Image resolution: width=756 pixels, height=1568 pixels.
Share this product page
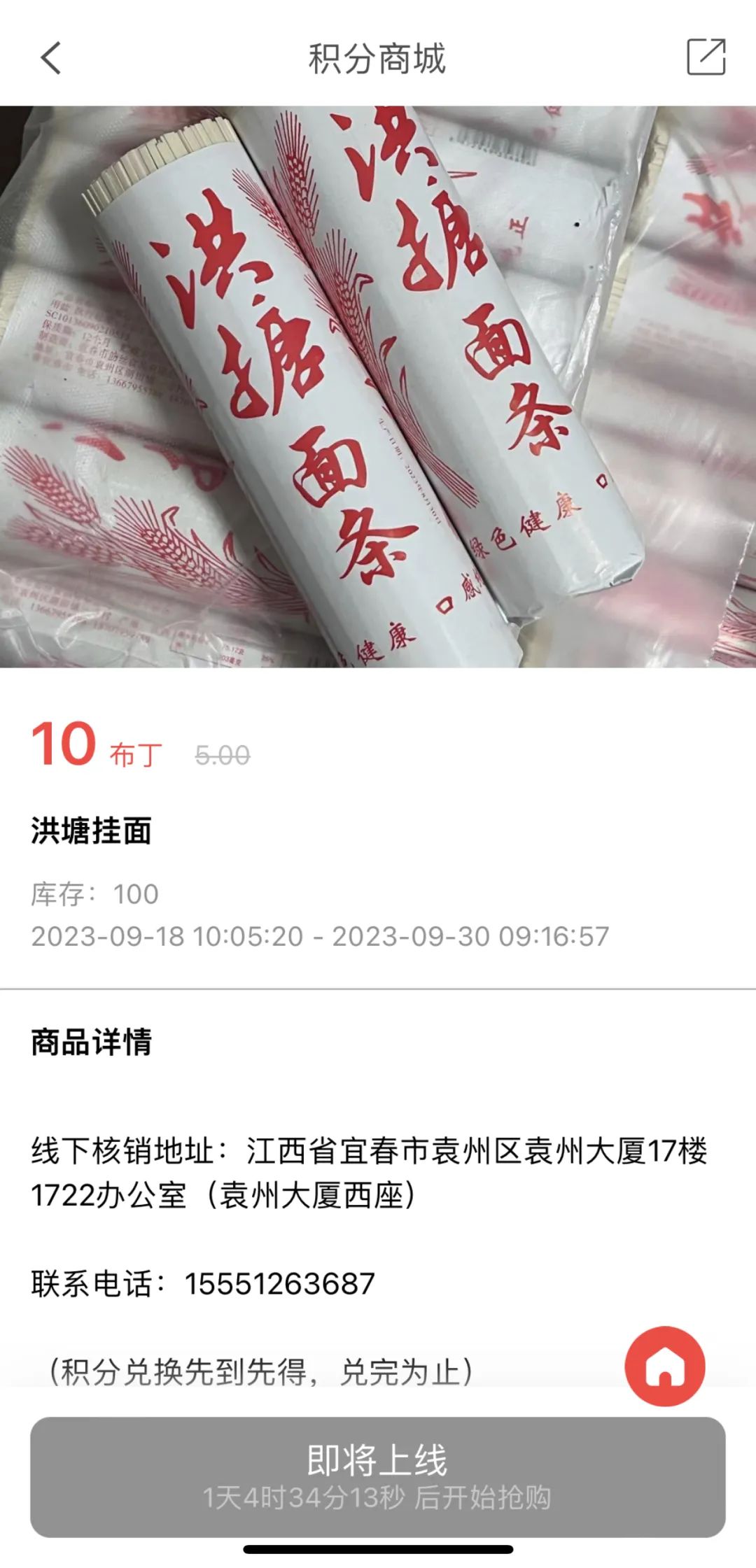[x=706, y=57]
